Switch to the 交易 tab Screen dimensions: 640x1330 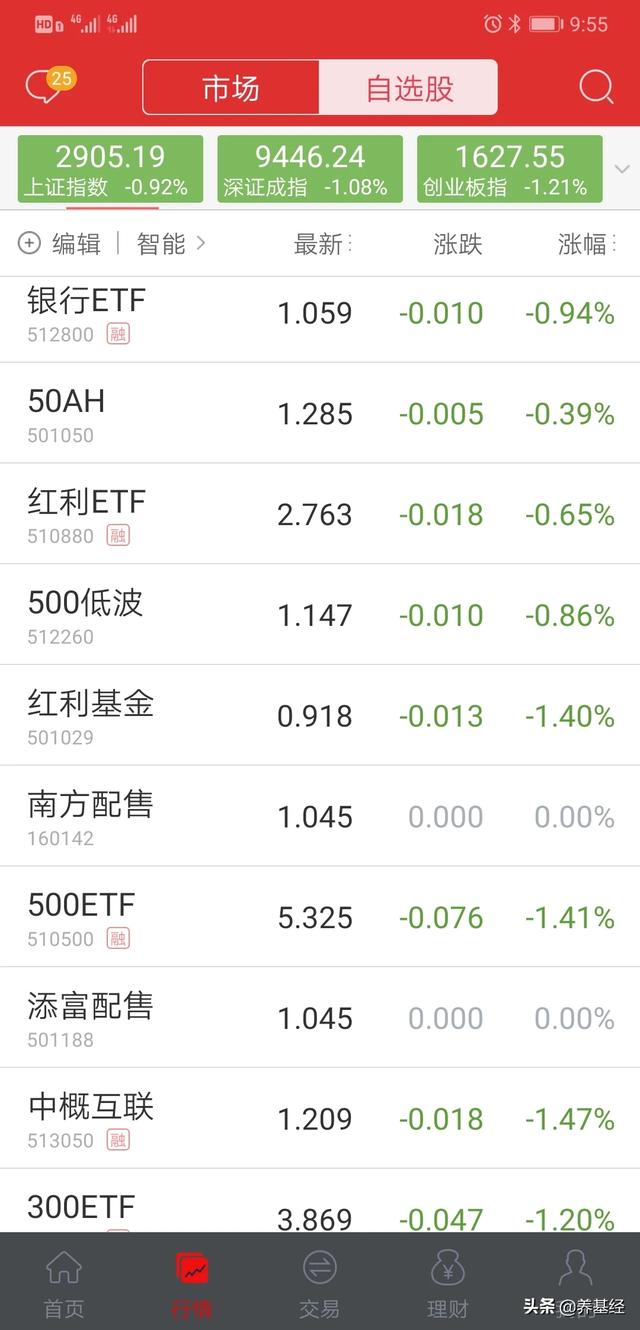[x=320, y=1283]
